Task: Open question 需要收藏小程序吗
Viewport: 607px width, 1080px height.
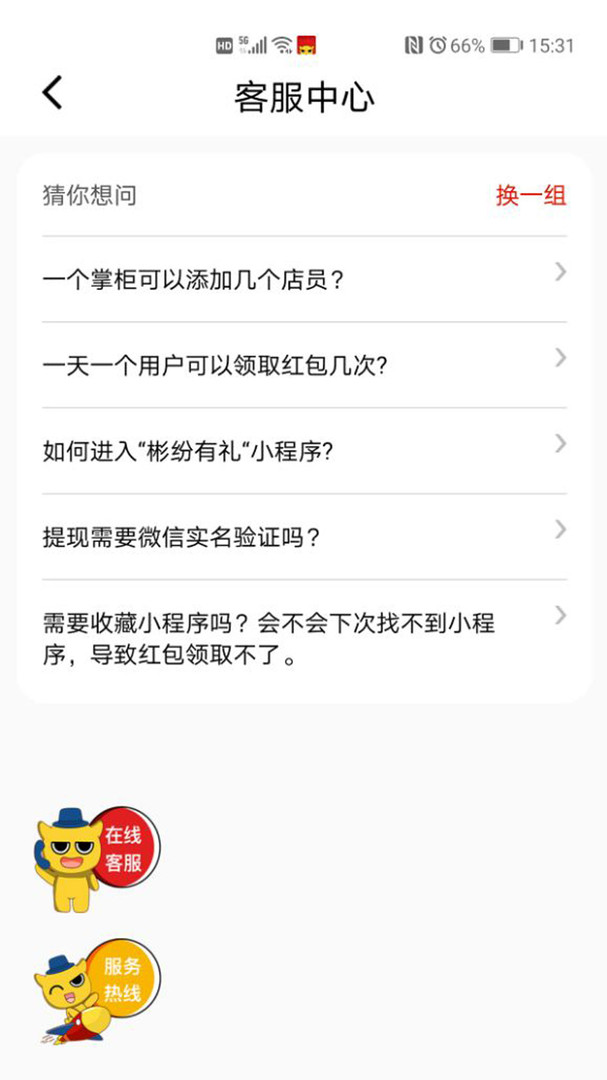Action: coord(304,641)
